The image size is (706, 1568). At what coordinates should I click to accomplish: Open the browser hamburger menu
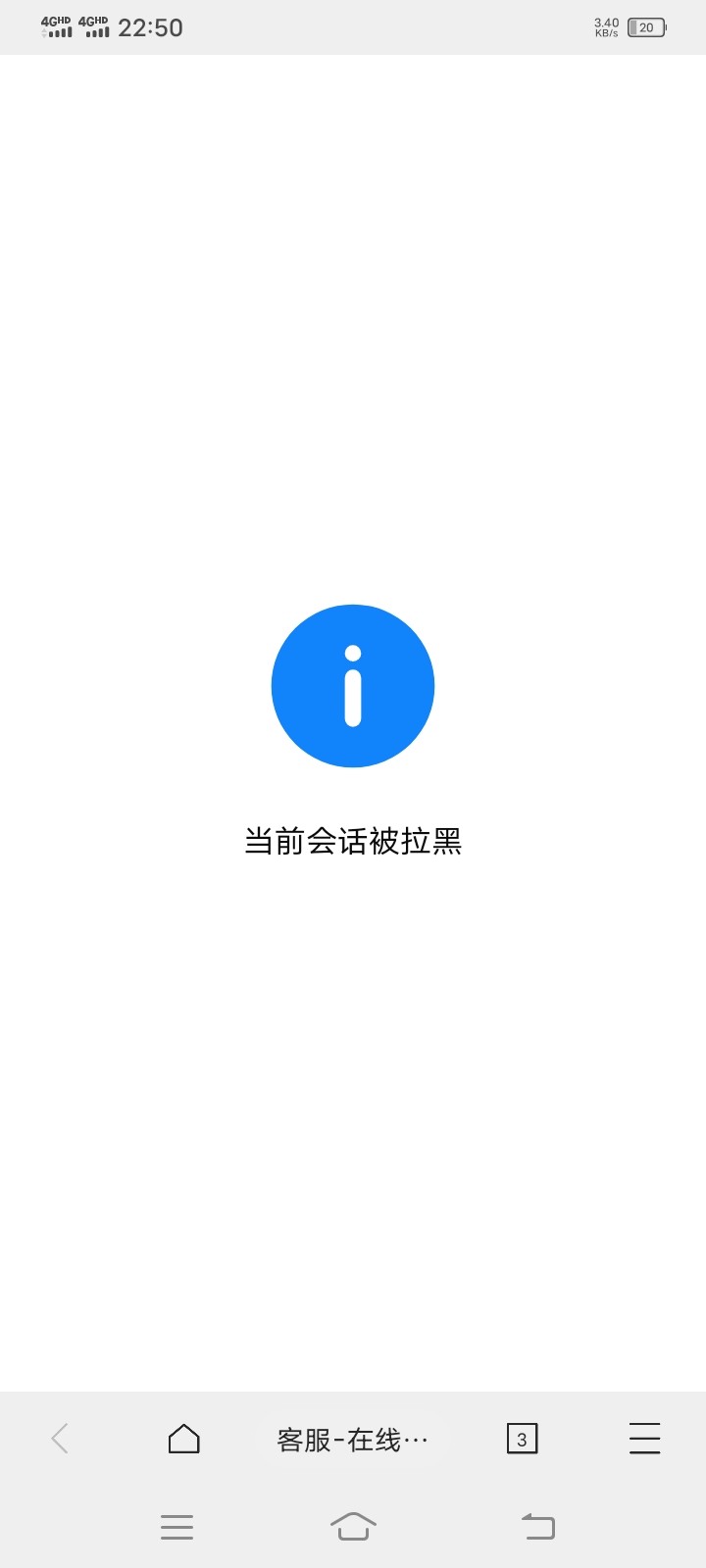tap(644, 1439)
